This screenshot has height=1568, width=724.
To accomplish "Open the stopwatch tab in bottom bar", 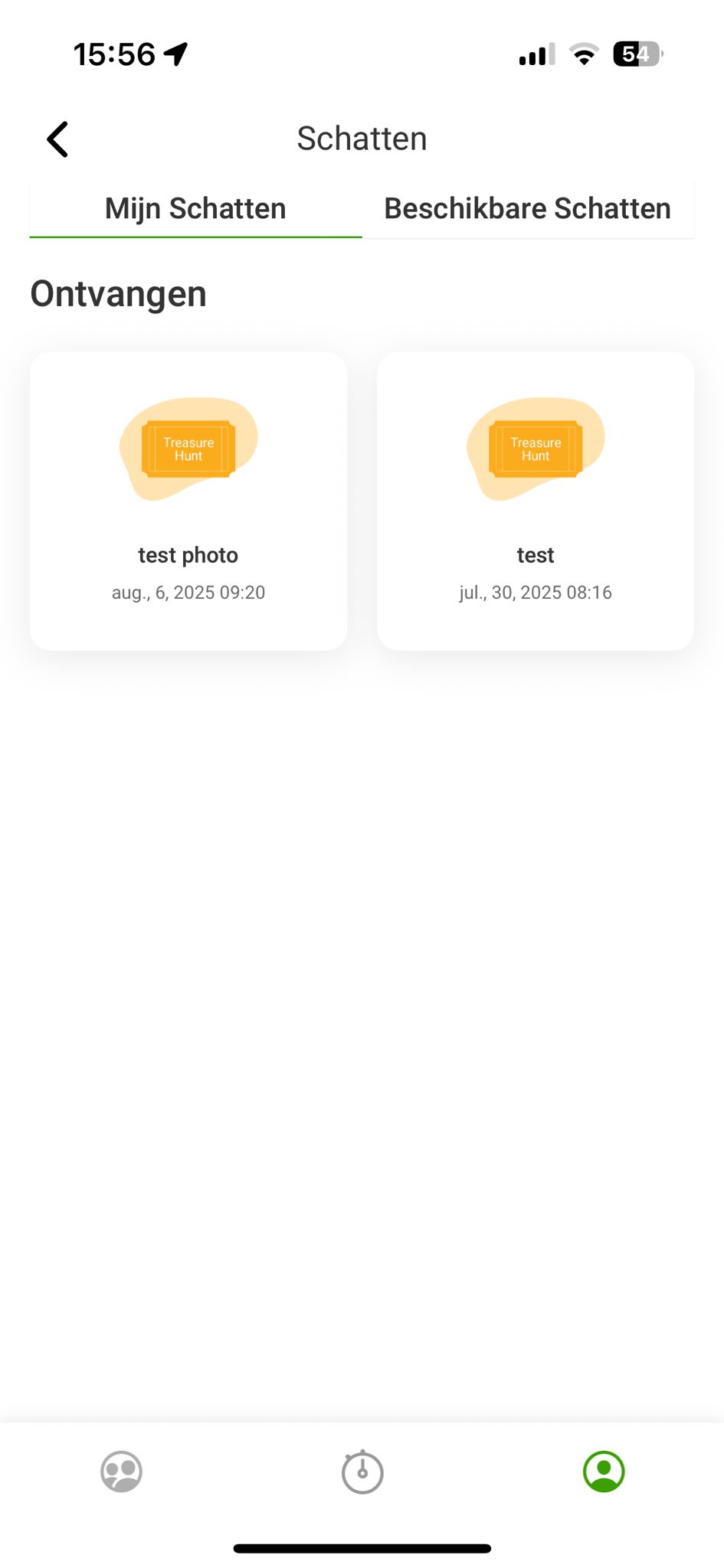I will pos(362,1472).
